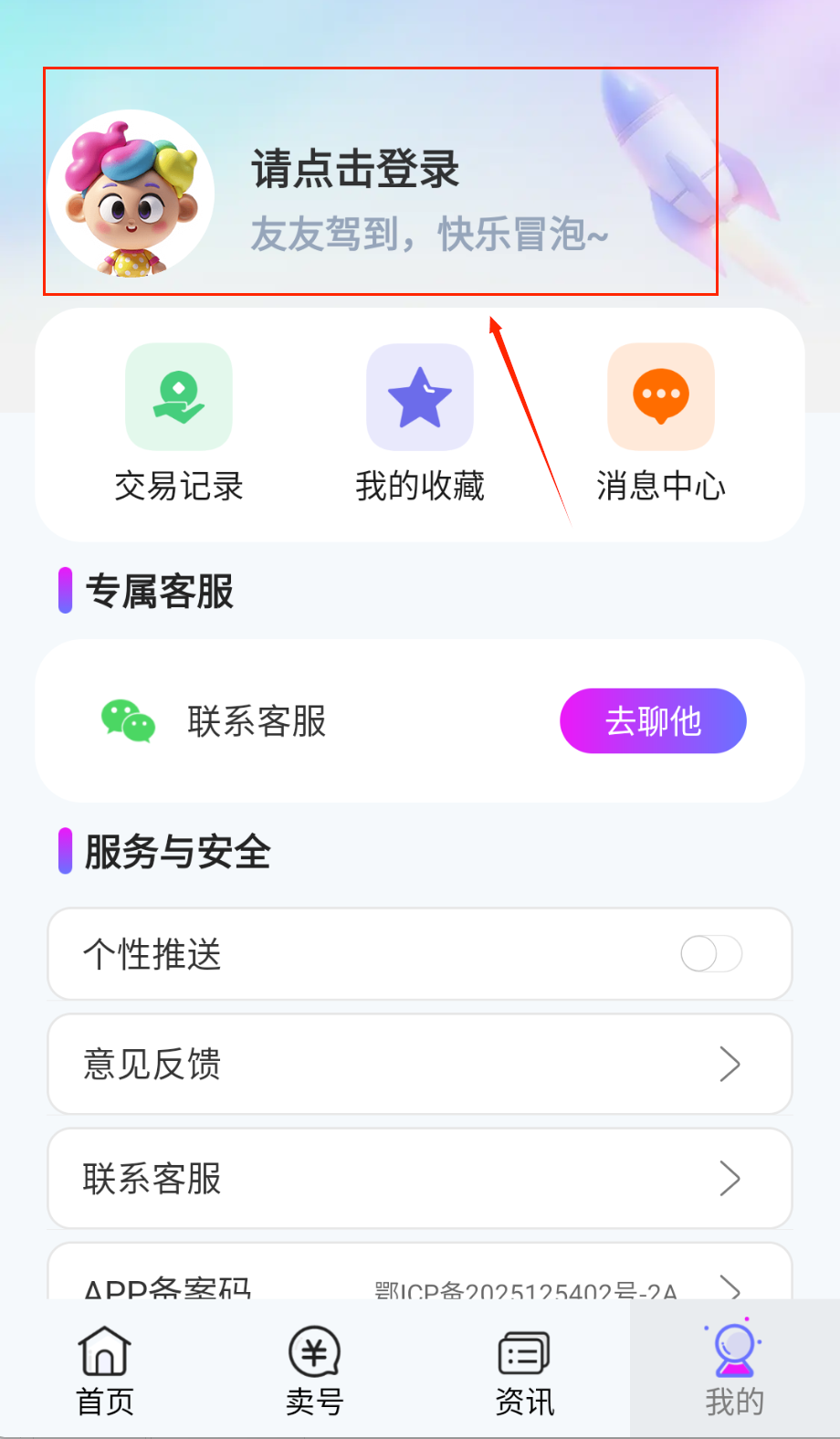The height and width of the screenshot is (1439, 840).
Task: Open 意见反馈 feedback row
Action: pos(420,1065)
